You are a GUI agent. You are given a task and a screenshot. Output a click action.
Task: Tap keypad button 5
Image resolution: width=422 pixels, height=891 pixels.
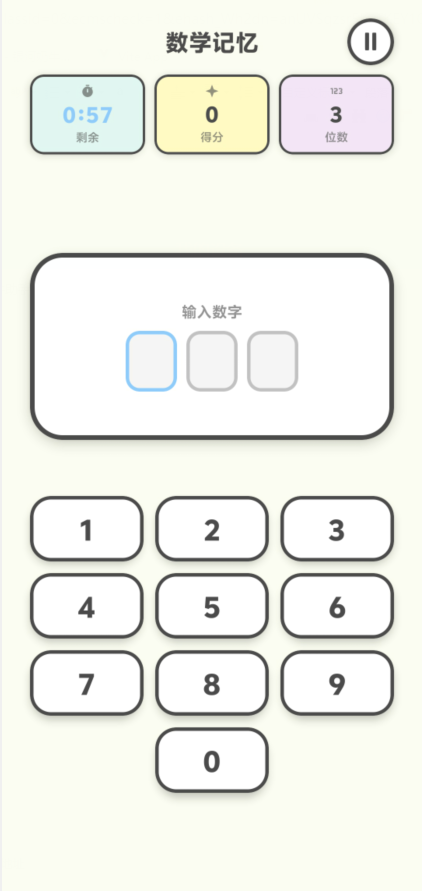pyautogui.click(x=212, y=606)
